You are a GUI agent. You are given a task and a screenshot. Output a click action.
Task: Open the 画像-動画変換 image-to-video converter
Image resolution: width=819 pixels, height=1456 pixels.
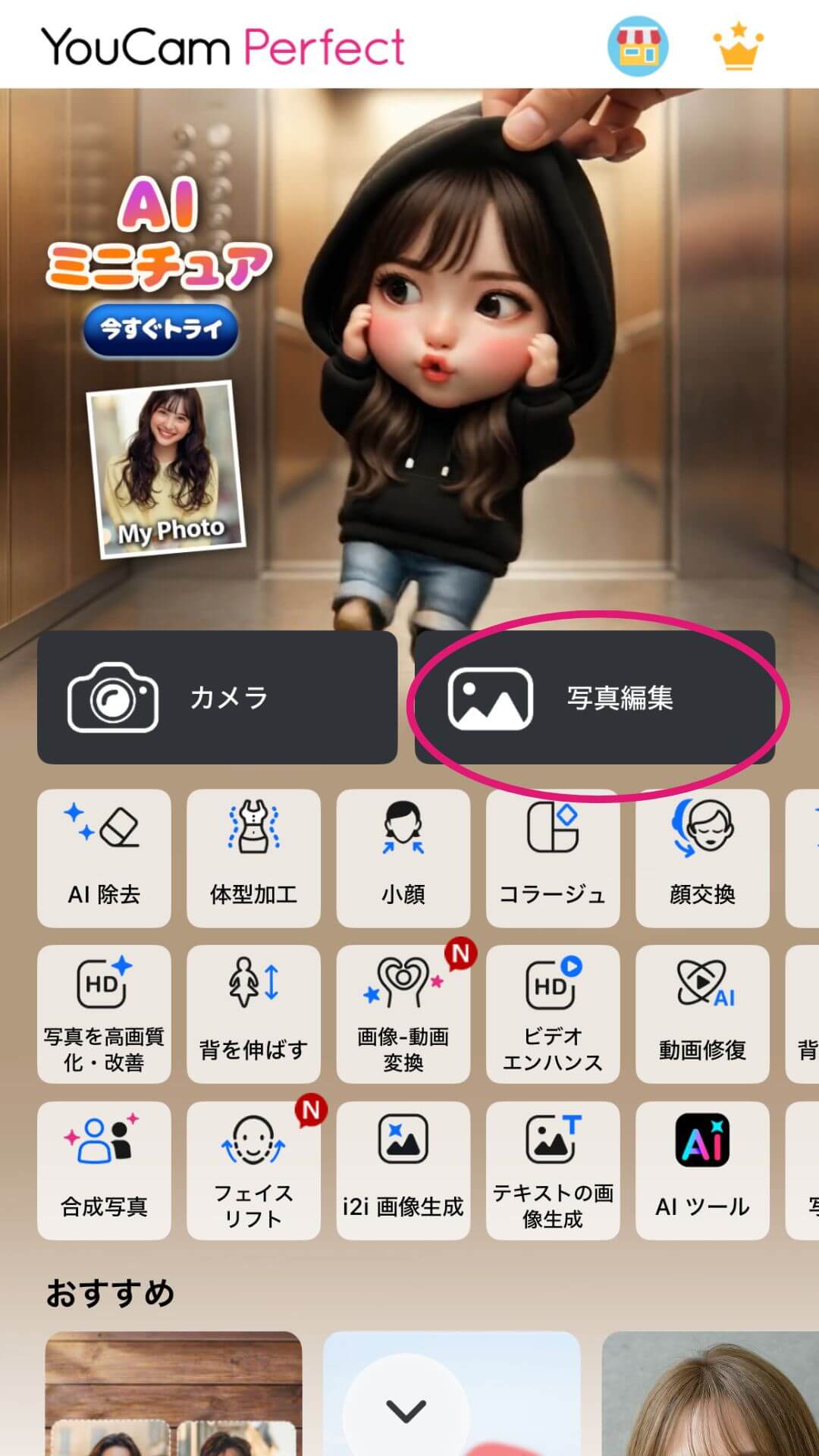(x=403, y=1012)
